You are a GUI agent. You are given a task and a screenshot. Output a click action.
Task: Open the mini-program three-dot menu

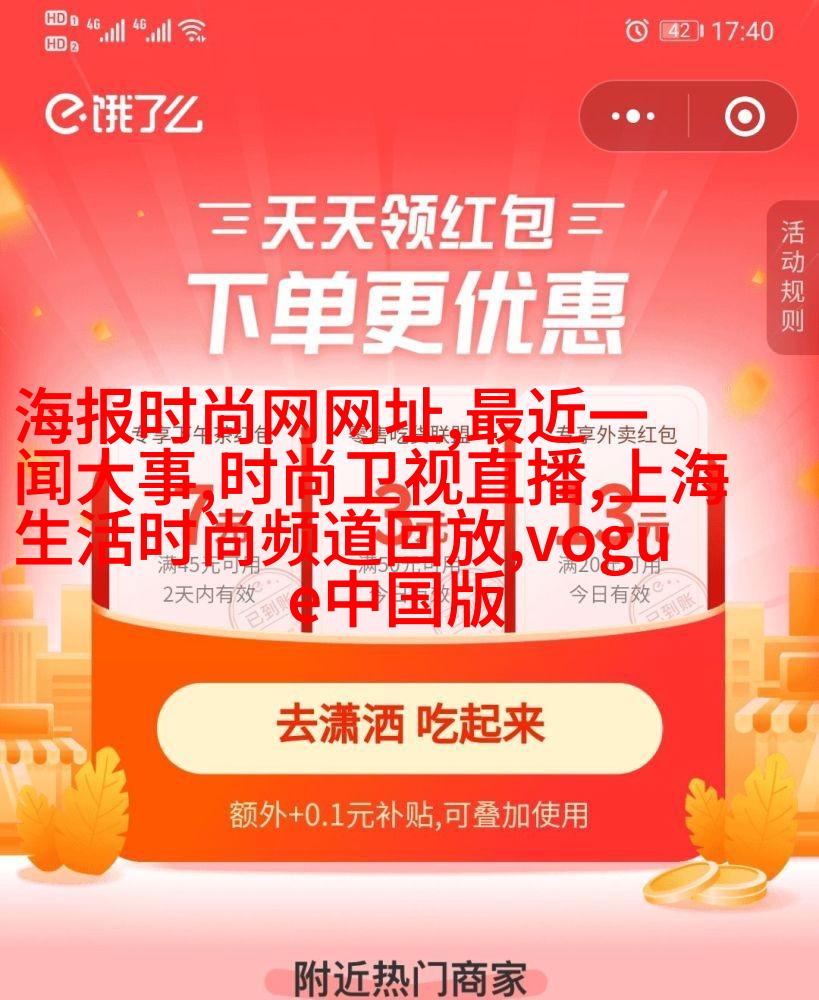point(633,117)
